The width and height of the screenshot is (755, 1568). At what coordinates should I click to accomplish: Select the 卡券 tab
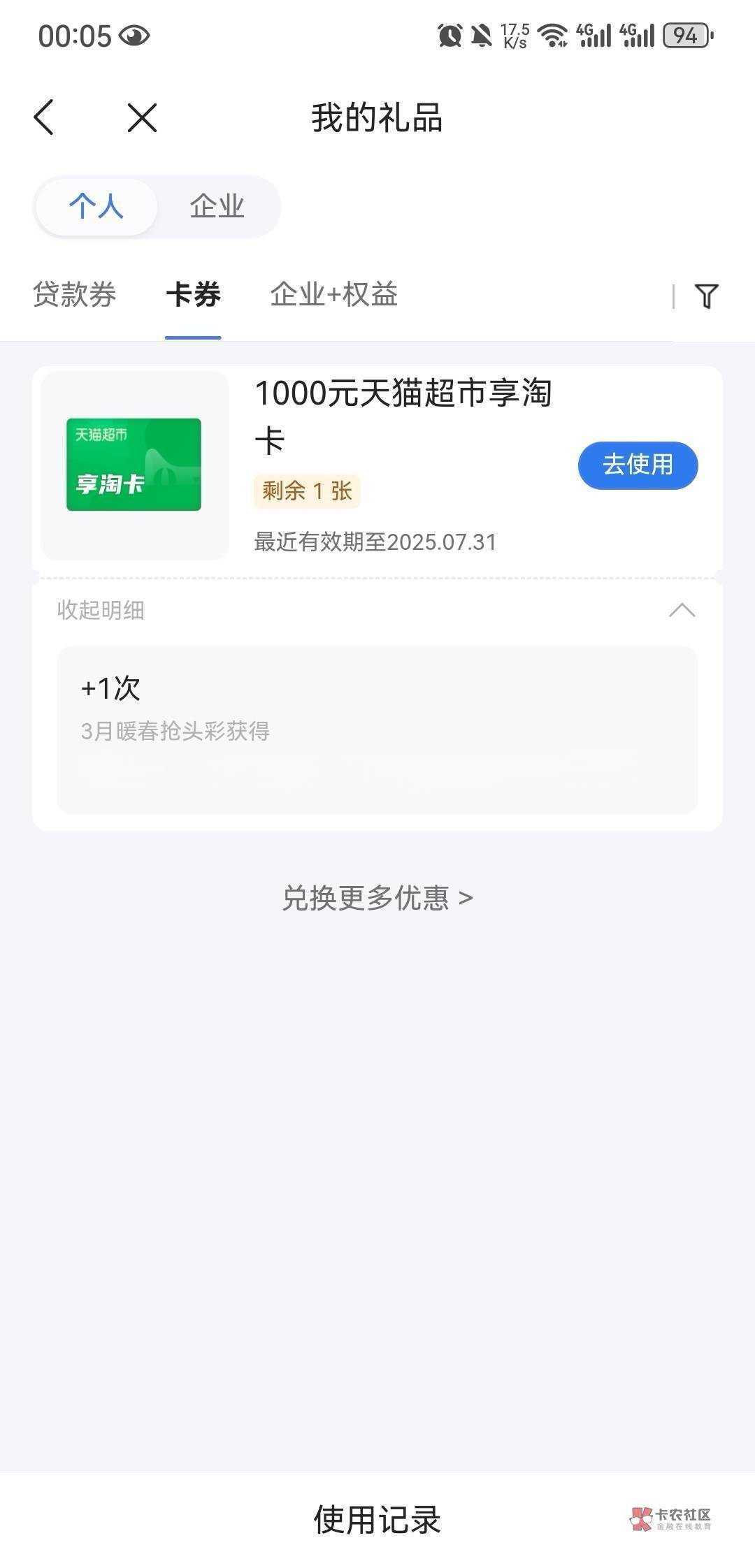point(193,294)
